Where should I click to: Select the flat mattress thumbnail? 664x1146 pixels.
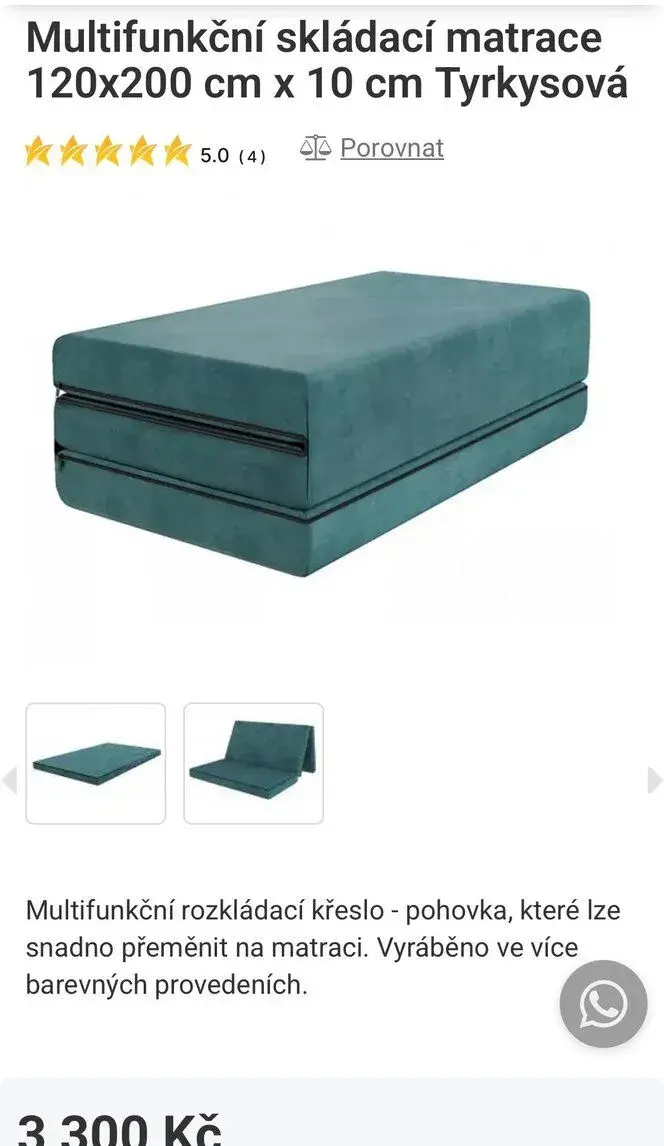point(96,764)
